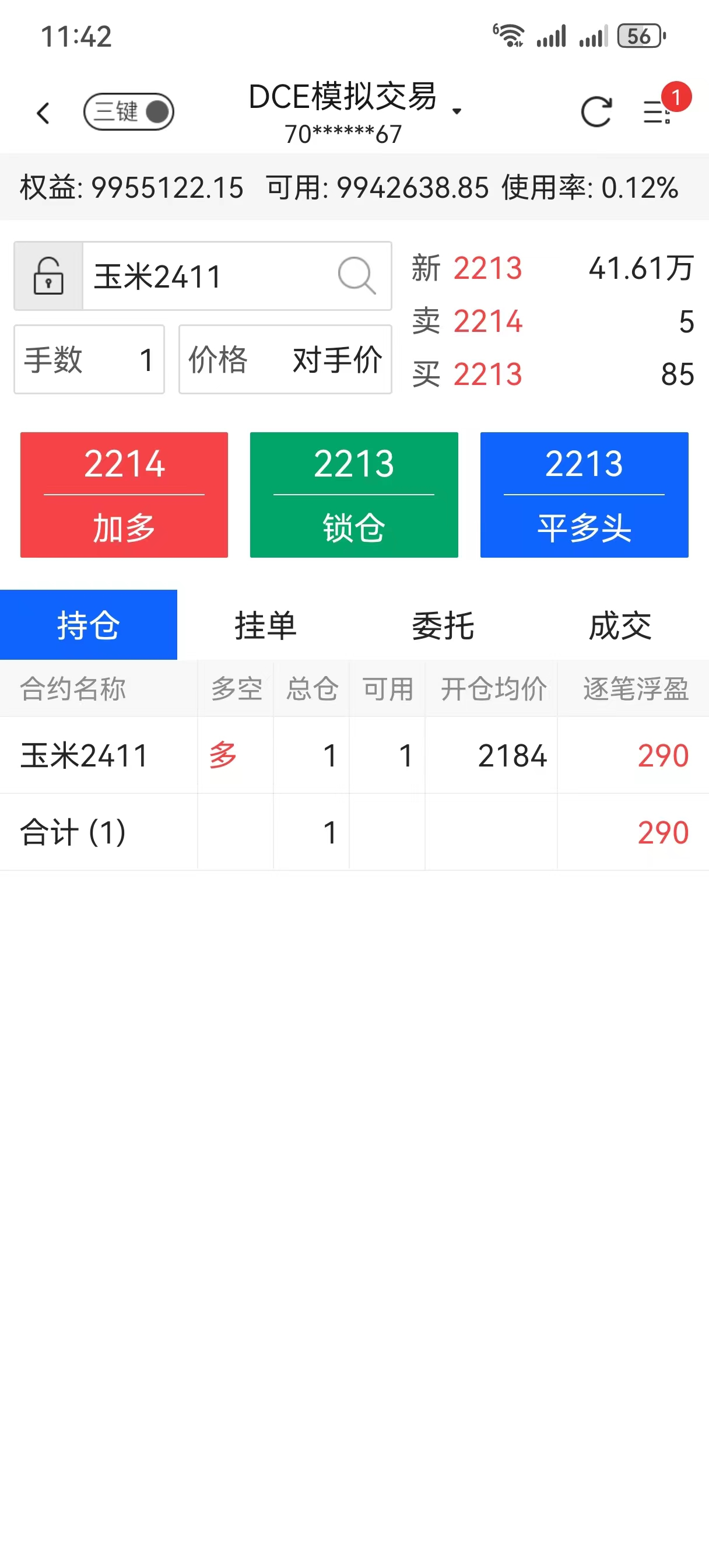
Task: Toggle the 三键 switch
Action: [128, 112]
